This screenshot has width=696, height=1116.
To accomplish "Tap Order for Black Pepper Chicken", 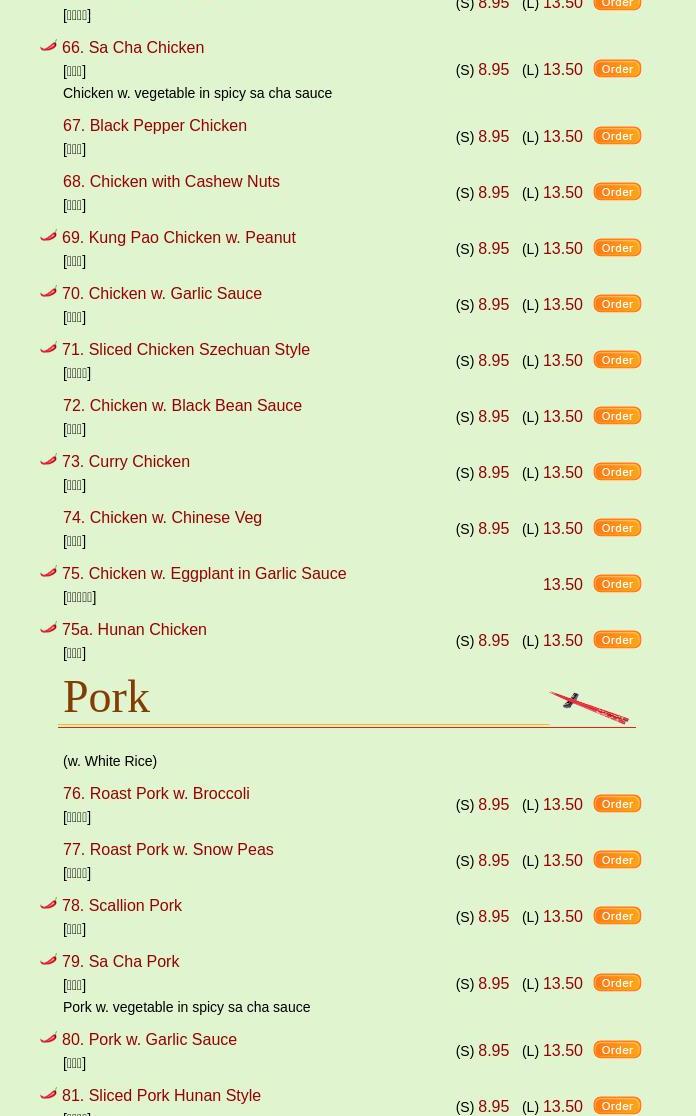I will [x=617, y=136].
